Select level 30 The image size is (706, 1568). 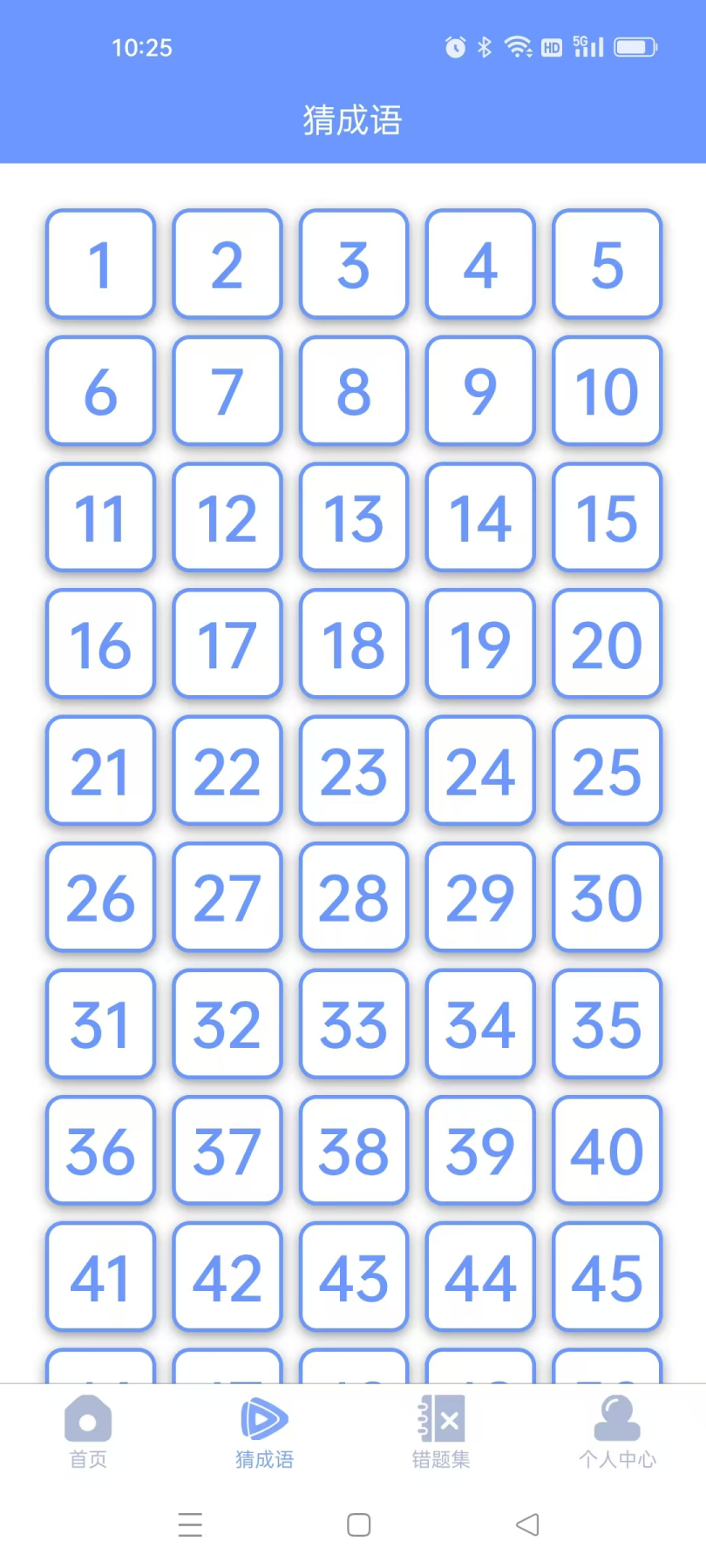[x=607, y=897]
